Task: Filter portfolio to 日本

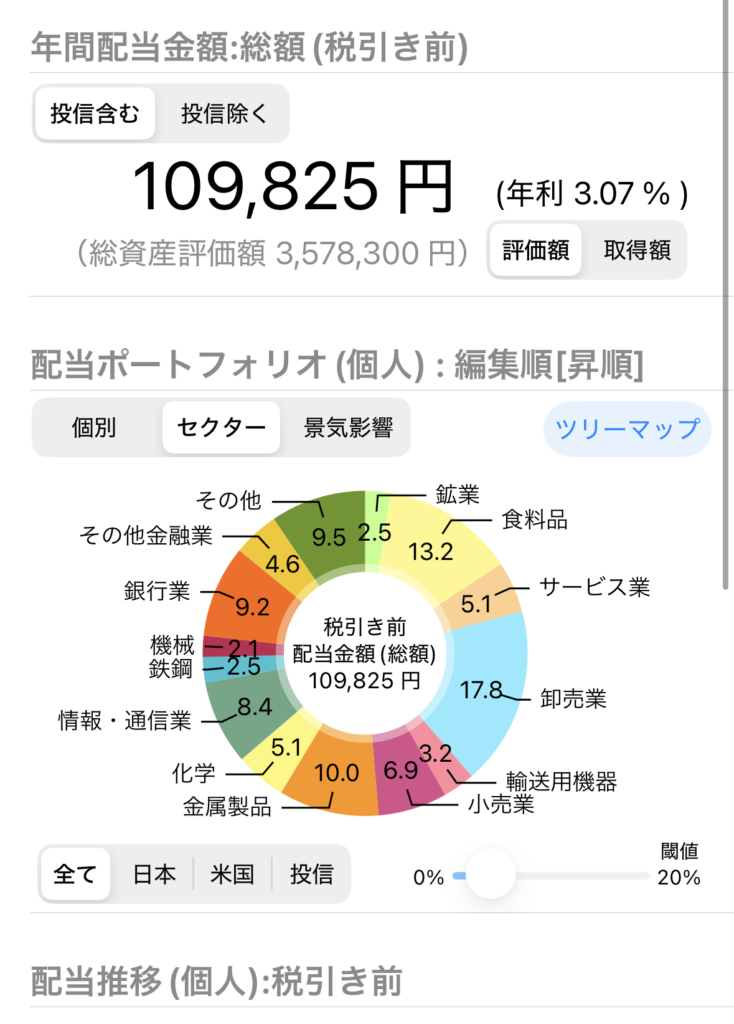Action: 154,874
